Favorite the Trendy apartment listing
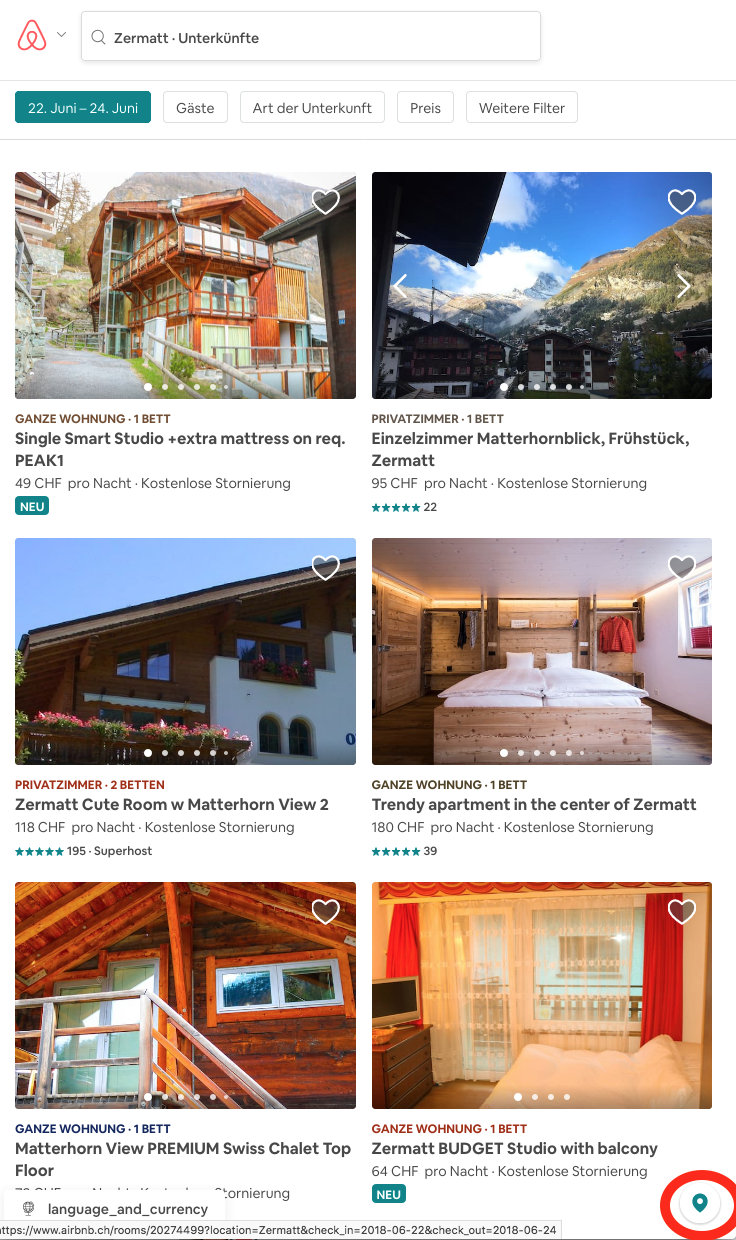Viewport: 736px width, 1240px height. [x=681, y=568]
